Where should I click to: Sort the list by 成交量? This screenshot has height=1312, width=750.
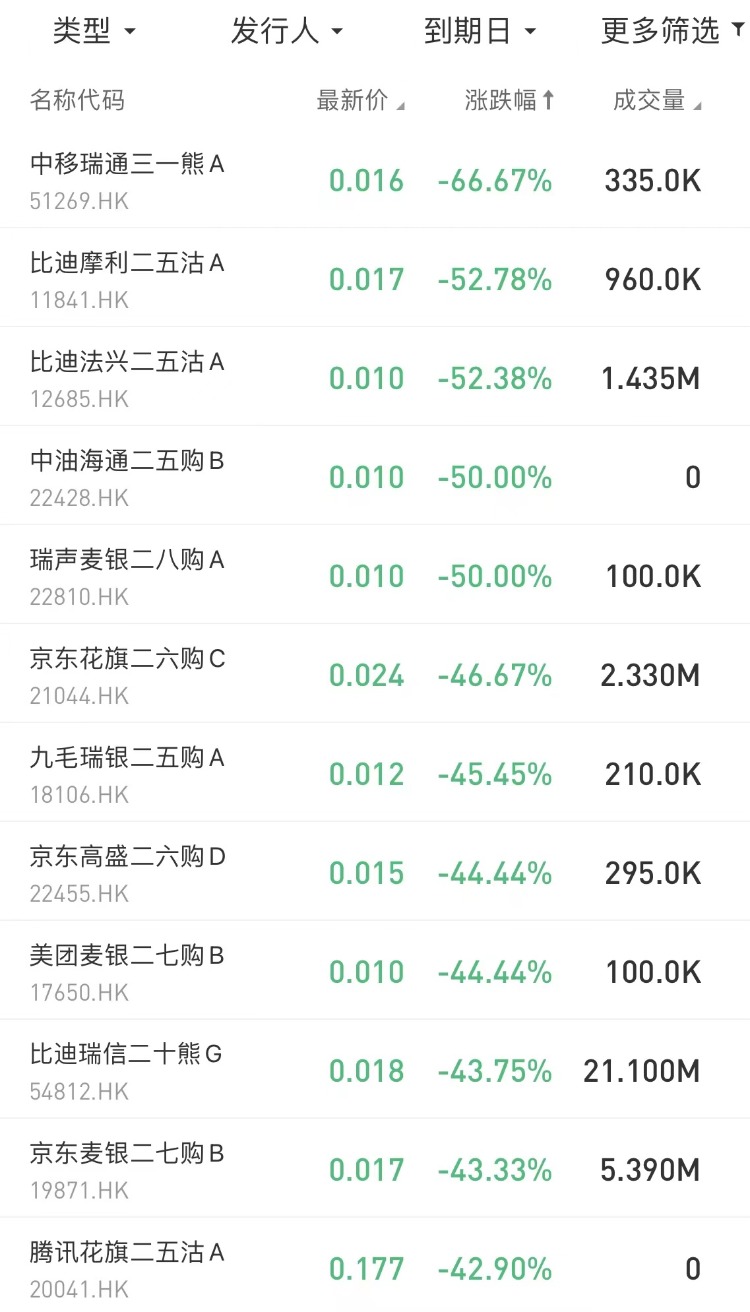[x=657, y=100]
